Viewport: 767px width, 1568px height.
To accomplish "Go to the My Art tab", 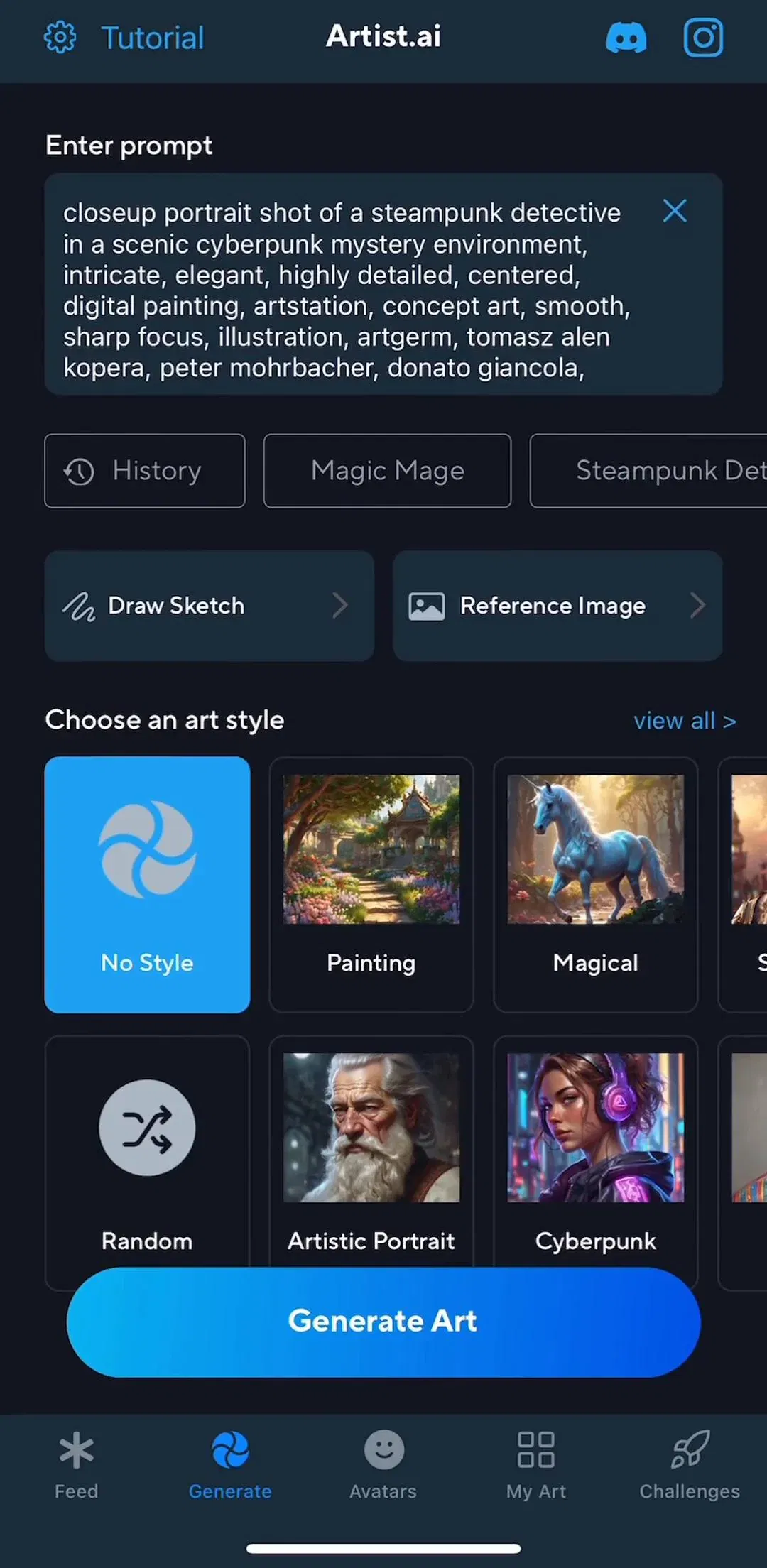I will point(536,1465).
